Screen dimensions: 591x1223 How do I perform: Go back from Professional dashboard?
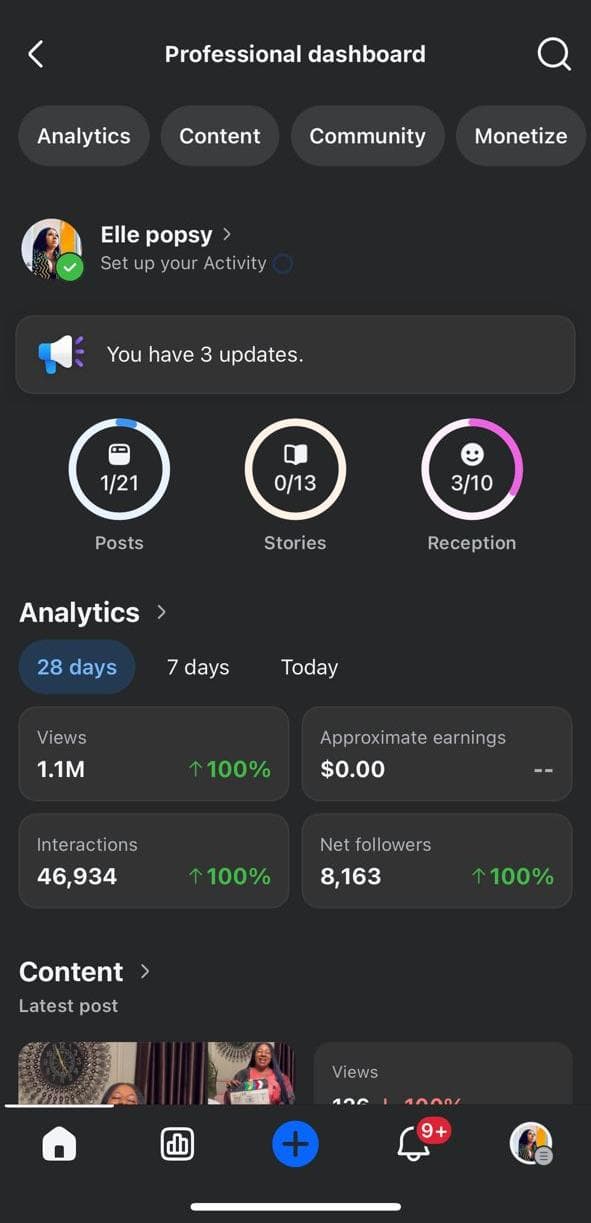[36, 54]
